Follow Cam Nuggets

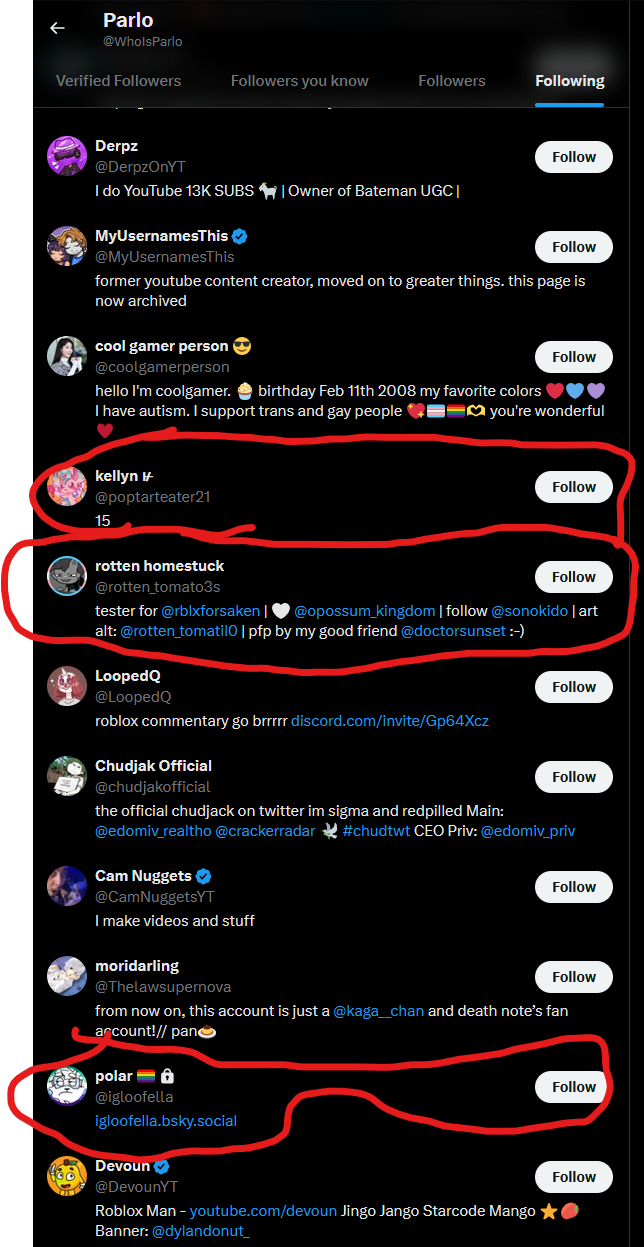coord(573,887)
